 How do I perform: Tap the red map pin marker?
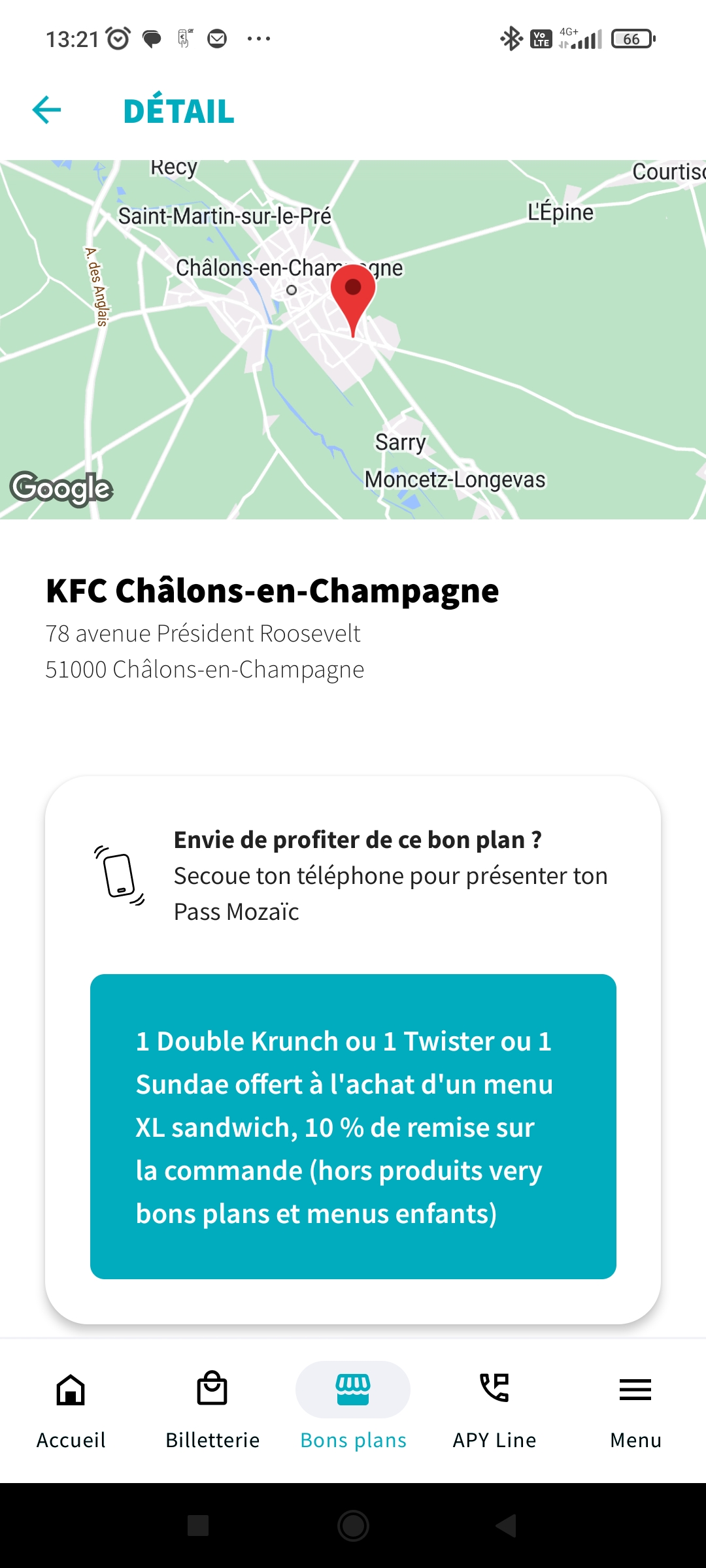tap(353, 294)
